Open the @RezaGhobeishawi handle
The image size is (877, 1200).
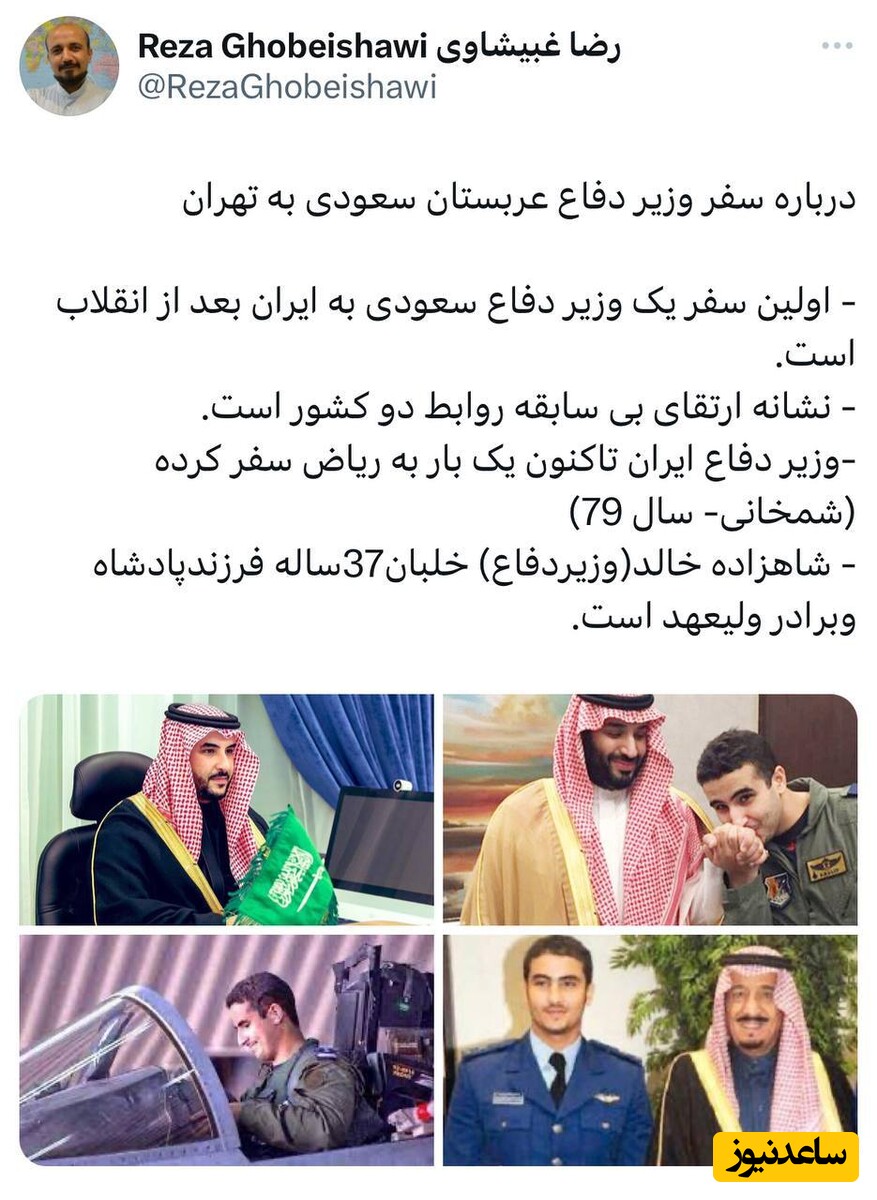point(286,87)
